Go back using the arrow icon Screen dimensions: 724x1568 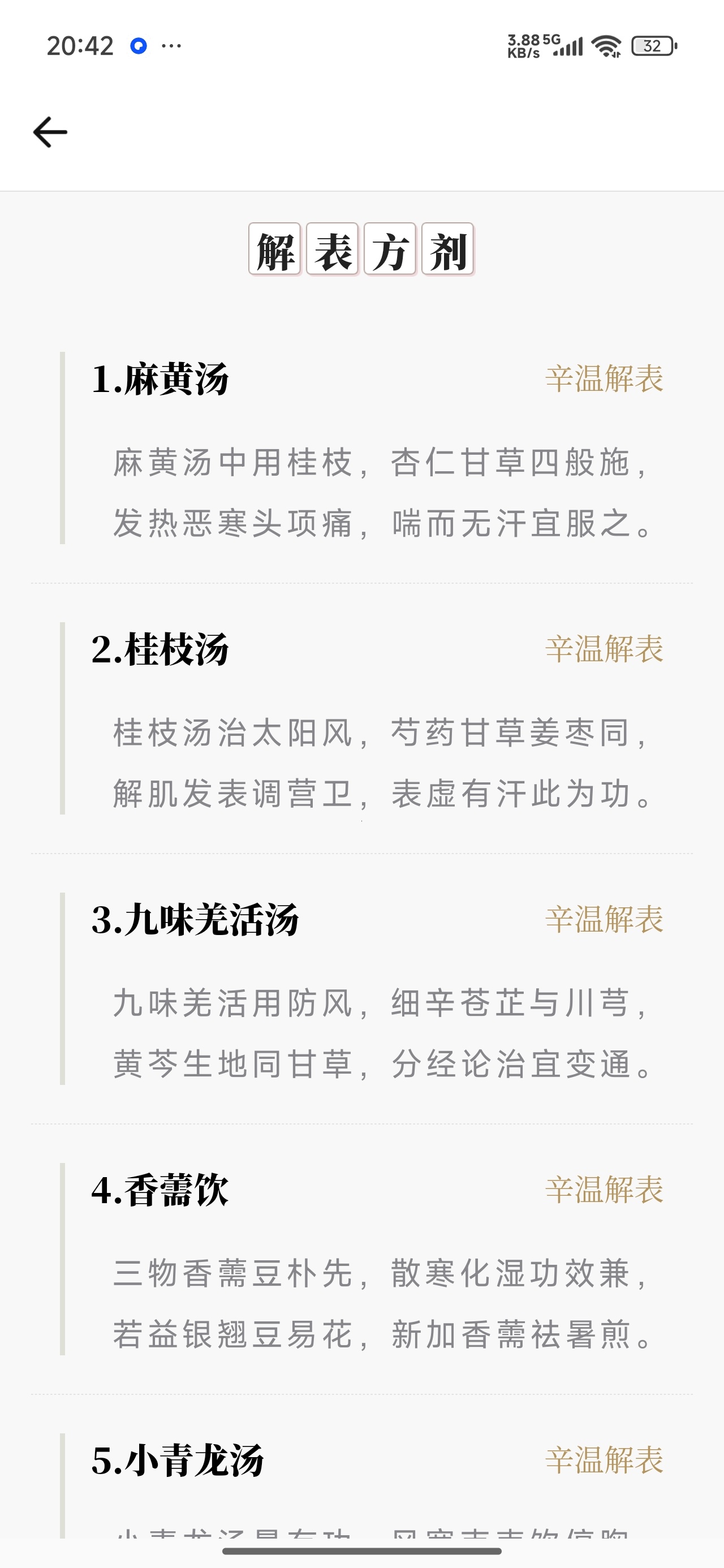[50, 132]
